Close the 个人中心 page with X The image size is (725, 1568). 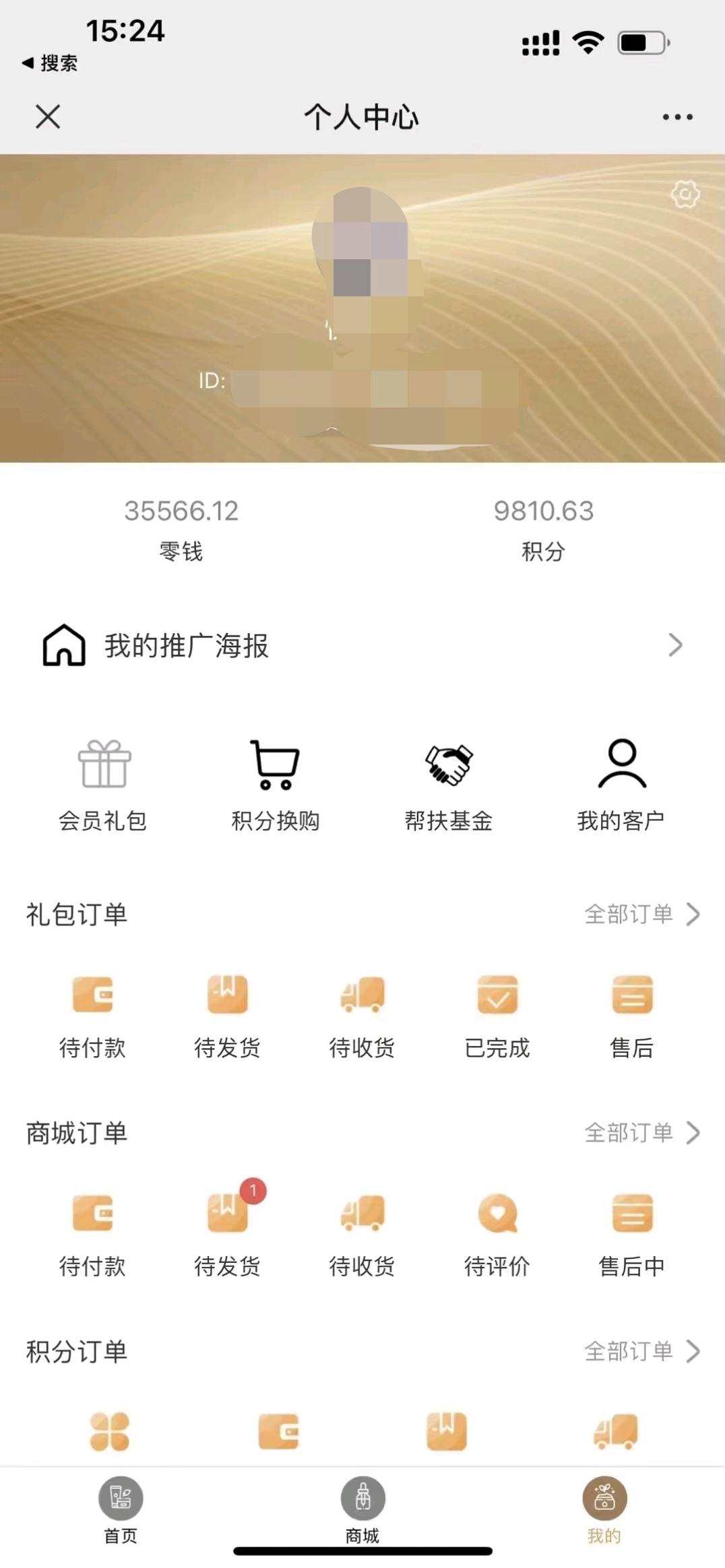tap(48, 117)
